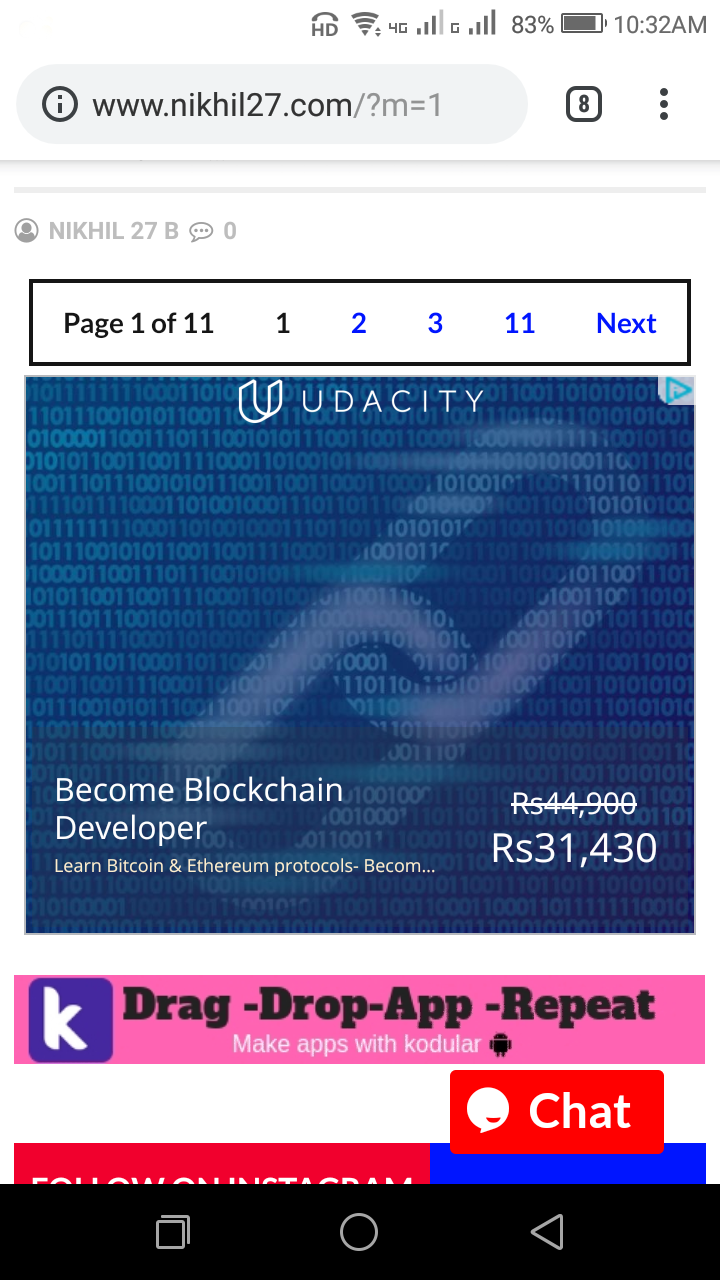Open the Kodular Drag-Drop-App banner
This screenshot has width=720, height=1280.
tap(360, 1019)
